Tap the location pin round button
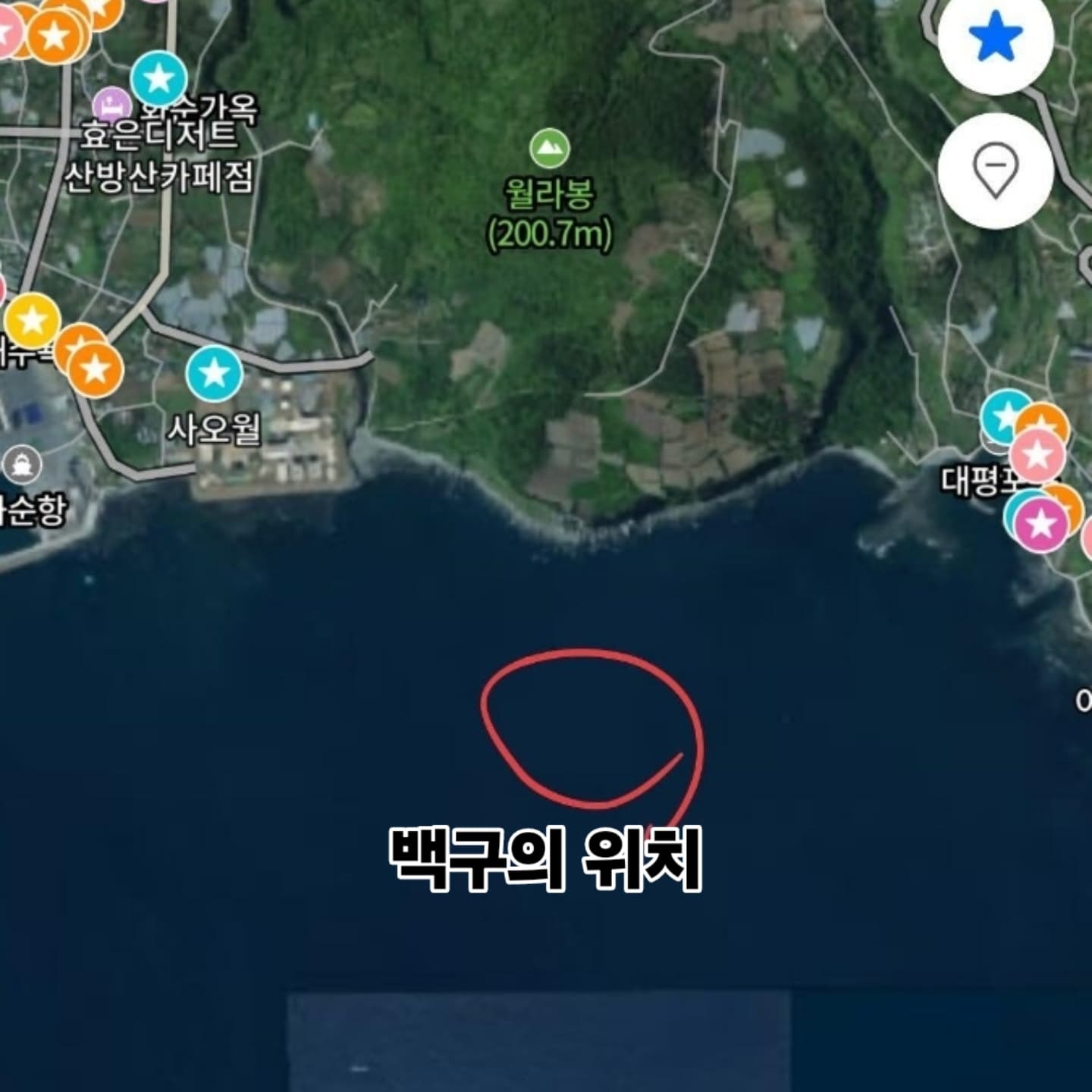 pos(995,170)
